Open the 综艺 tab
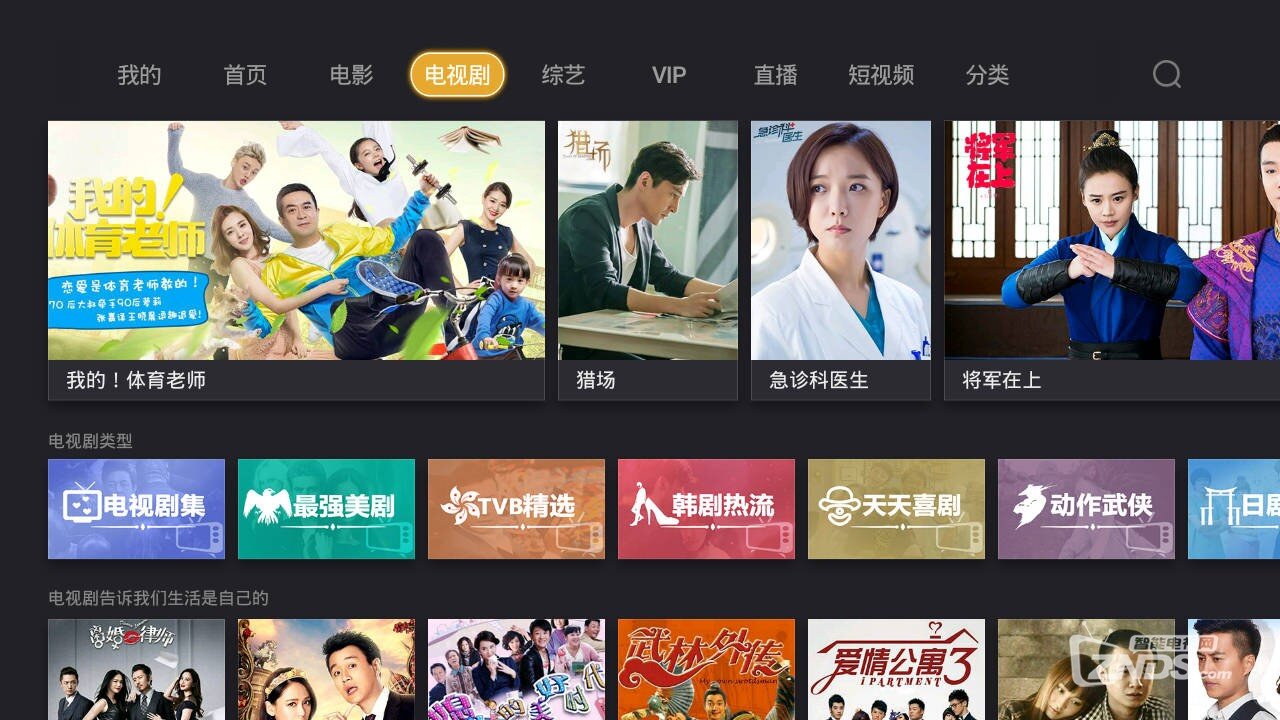This screenshot has height=720, width=1280. point(563,75)
